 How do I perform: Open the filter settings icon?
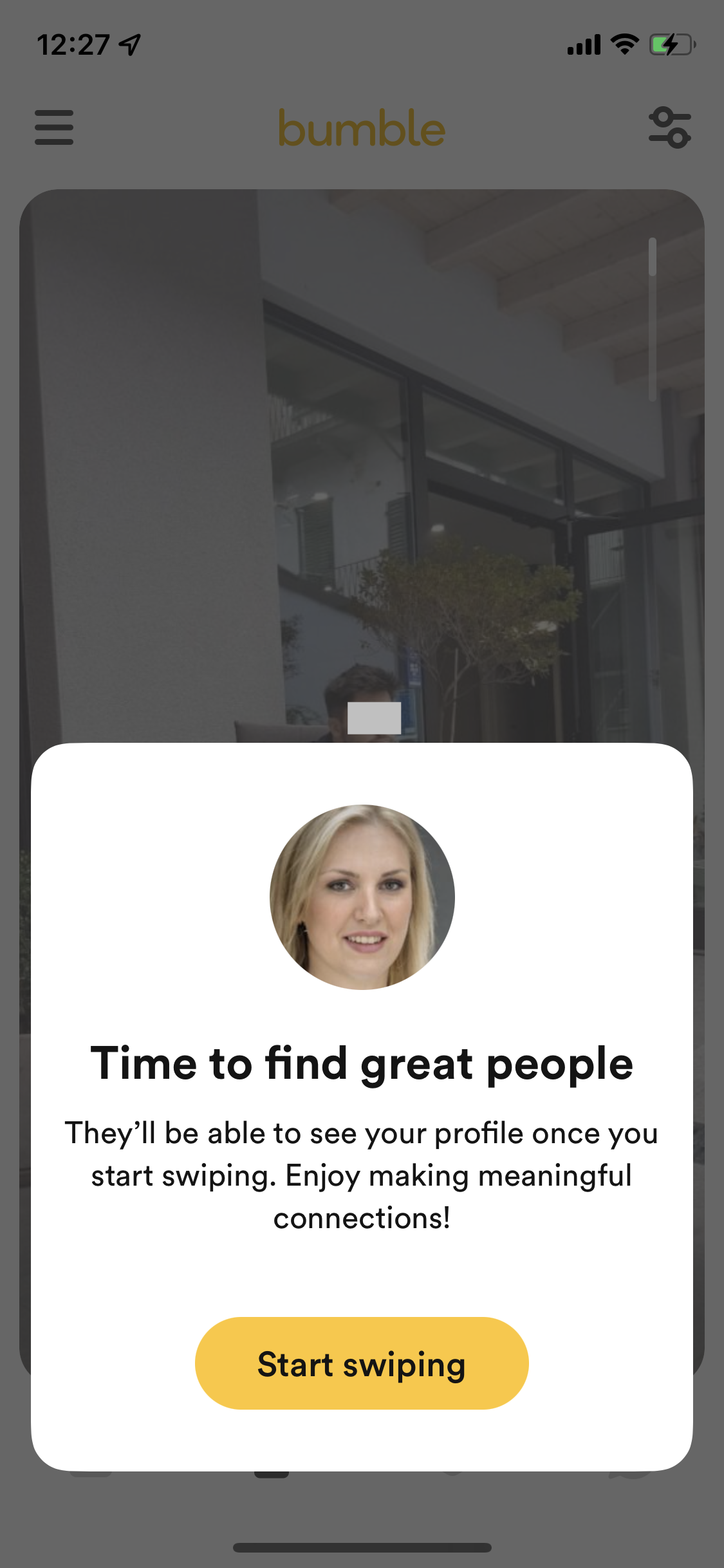point(669,127)
